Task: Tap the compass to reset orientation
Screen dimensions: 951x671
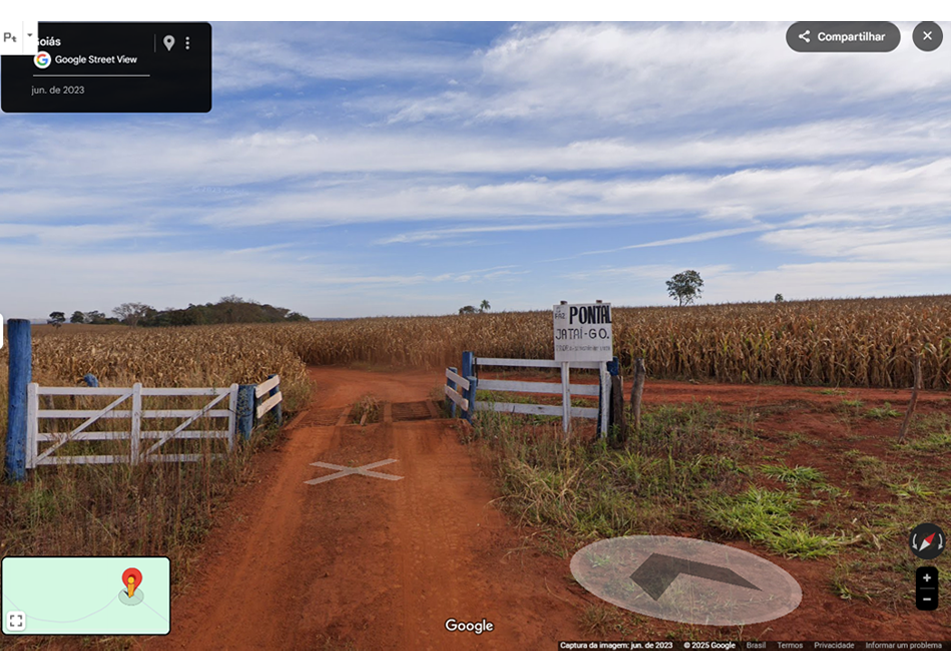Action: (926, 542)
